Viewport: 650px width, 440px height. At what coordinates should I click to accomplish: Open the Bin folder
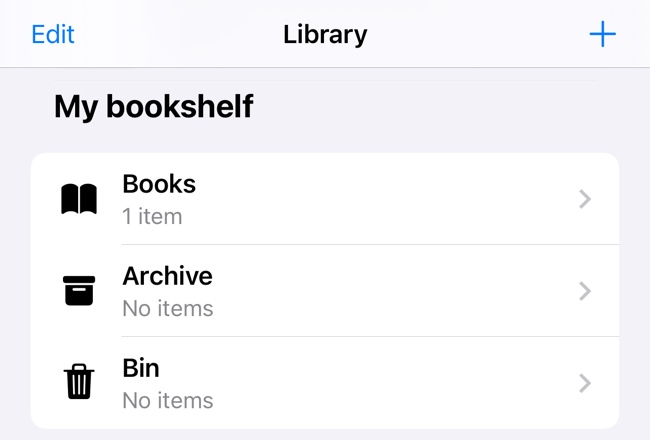pos(325,383)
